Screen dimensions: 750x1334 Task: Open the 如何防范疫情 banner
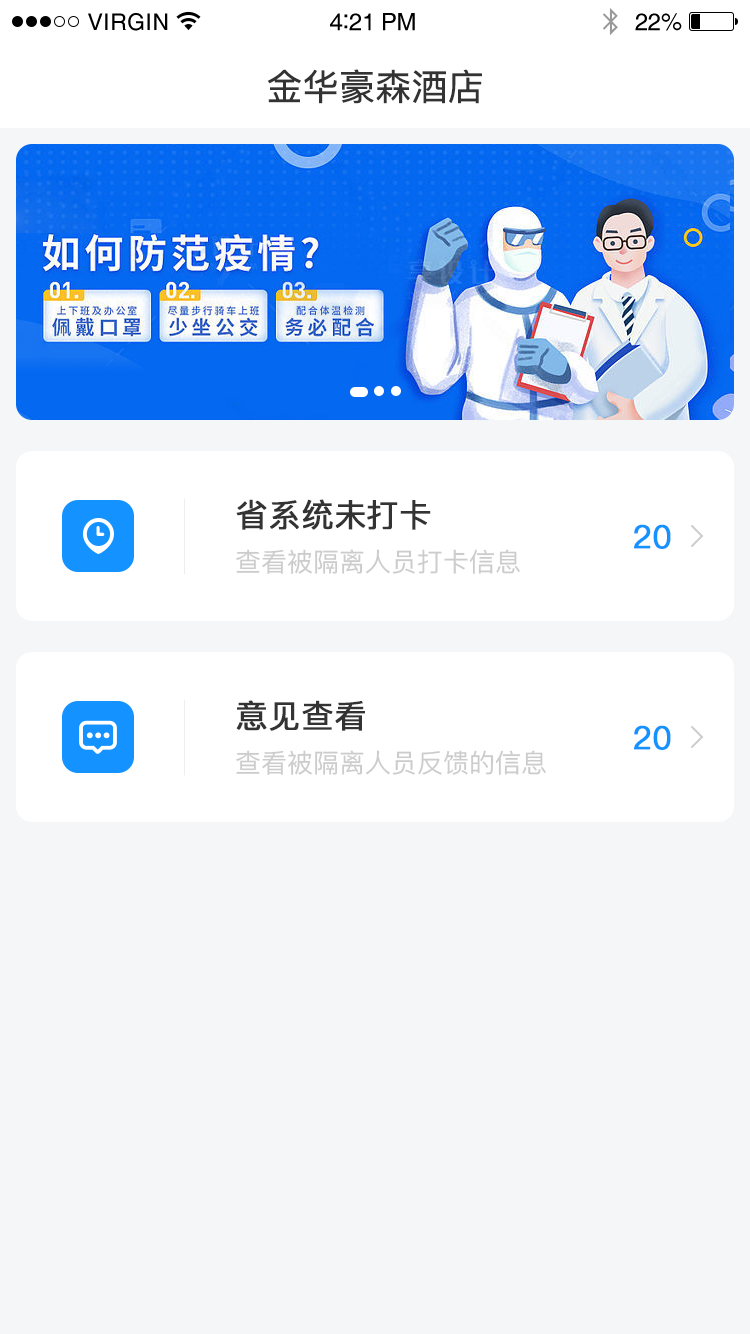[x=375, y=280]
